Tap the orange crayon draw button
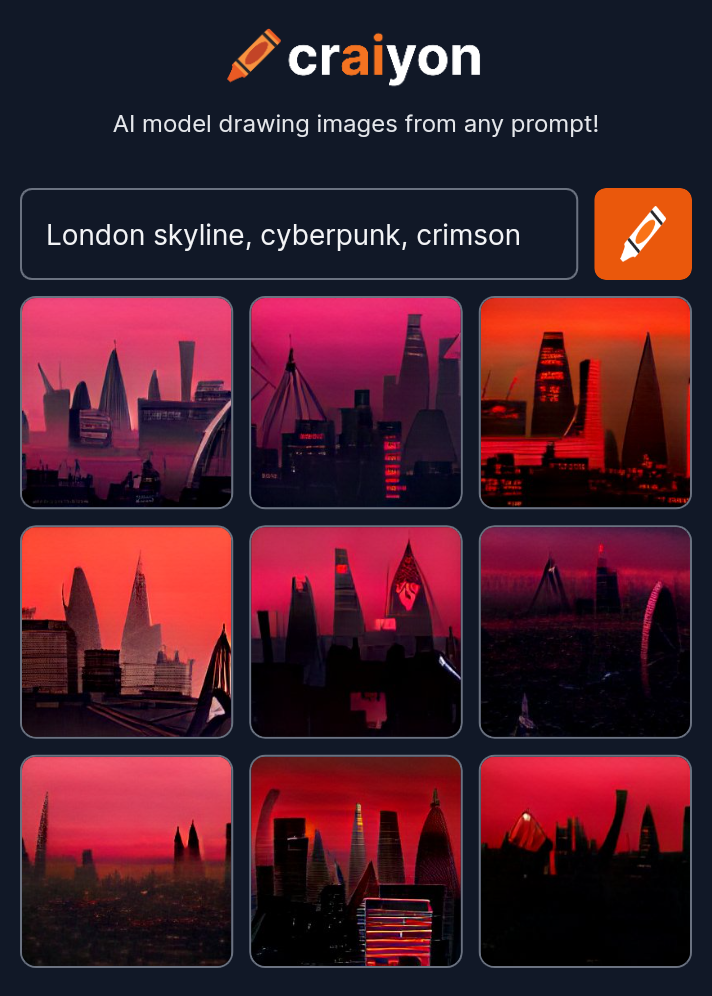The width and height of the screenshot is (712, 996). pyautogui.click(x=642, y=234)
